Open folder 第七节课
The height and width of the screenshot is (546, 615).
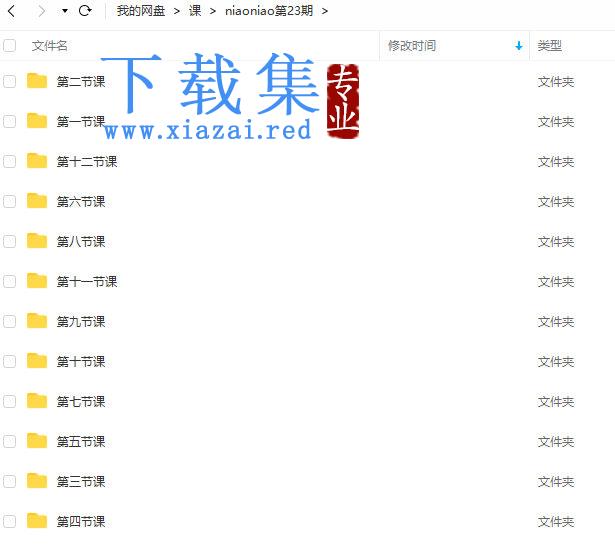pos(80,402)
